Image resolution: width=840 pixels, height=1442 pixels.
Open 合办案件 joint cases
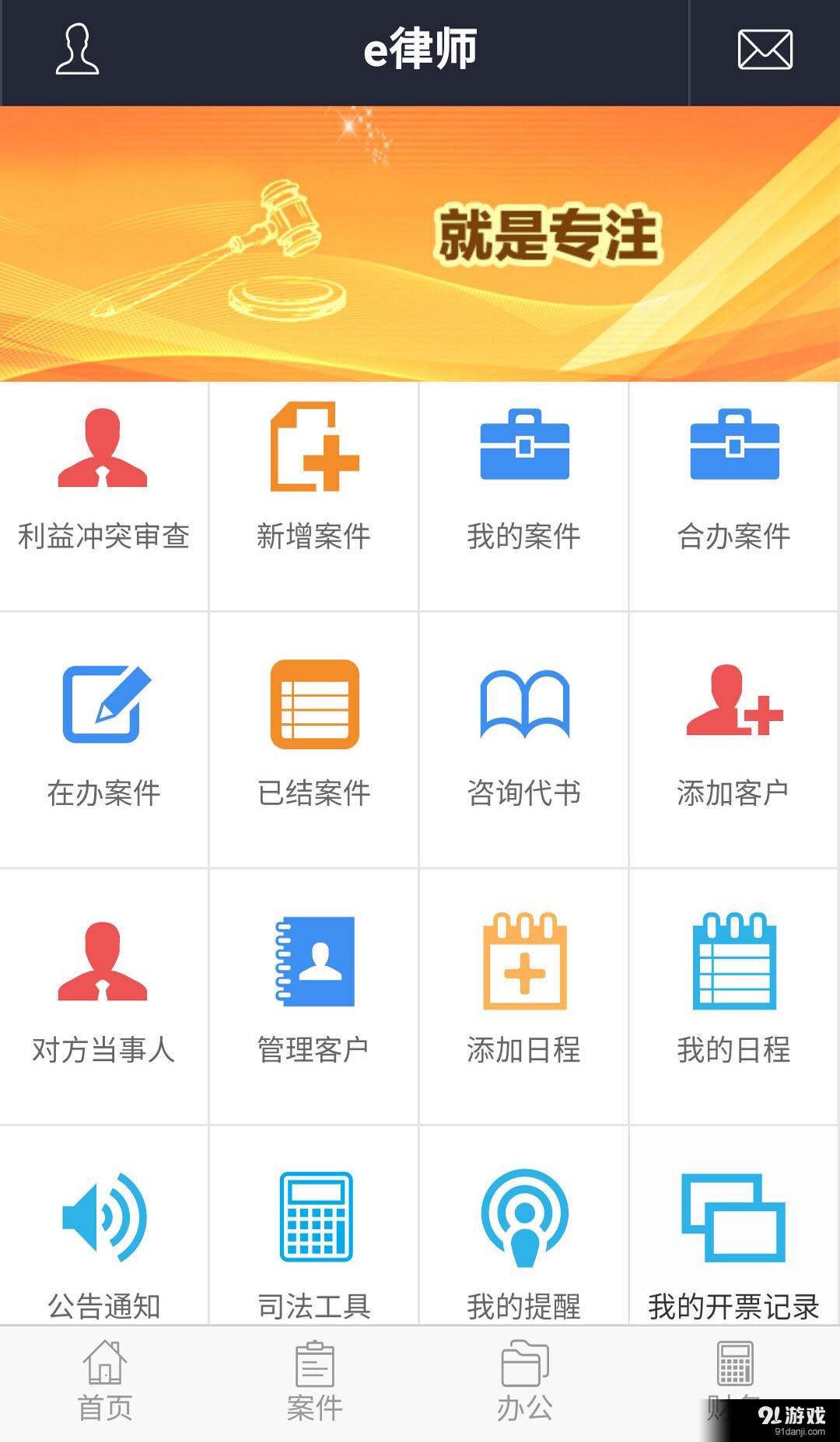coord(734,482)
